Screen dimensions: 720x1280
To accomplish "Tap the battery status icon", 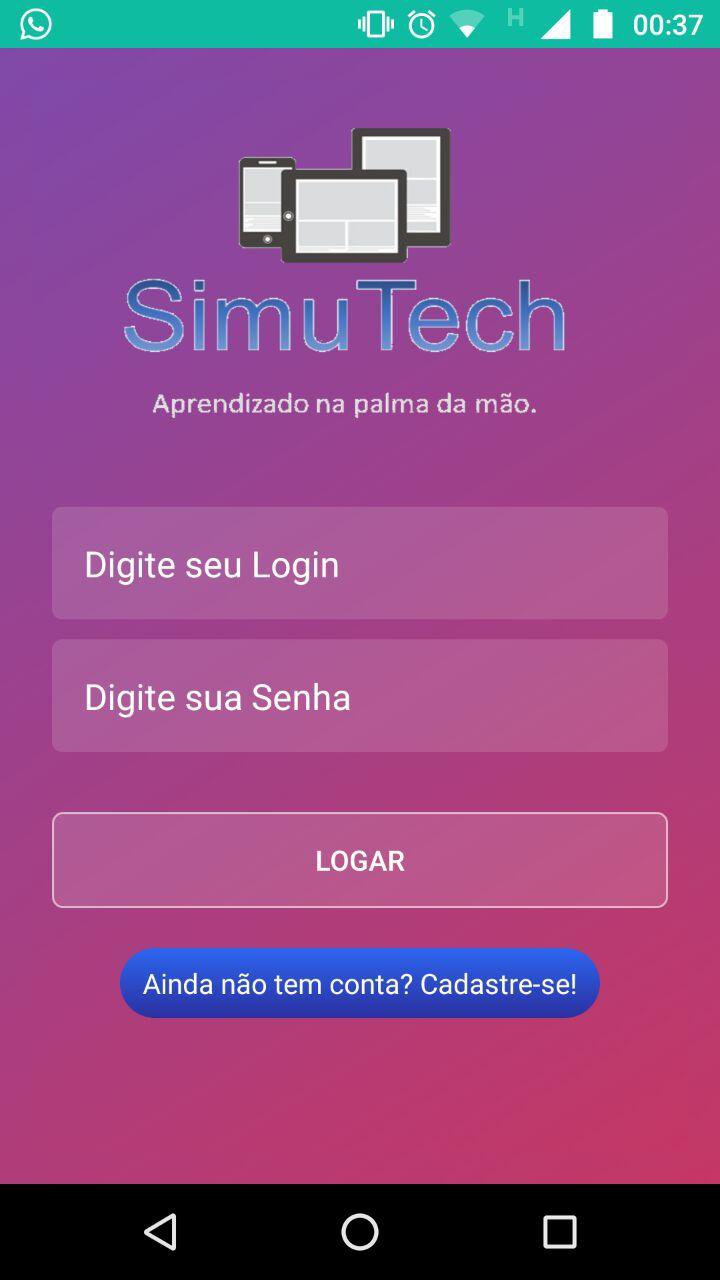I will click(x=601, y=22).
